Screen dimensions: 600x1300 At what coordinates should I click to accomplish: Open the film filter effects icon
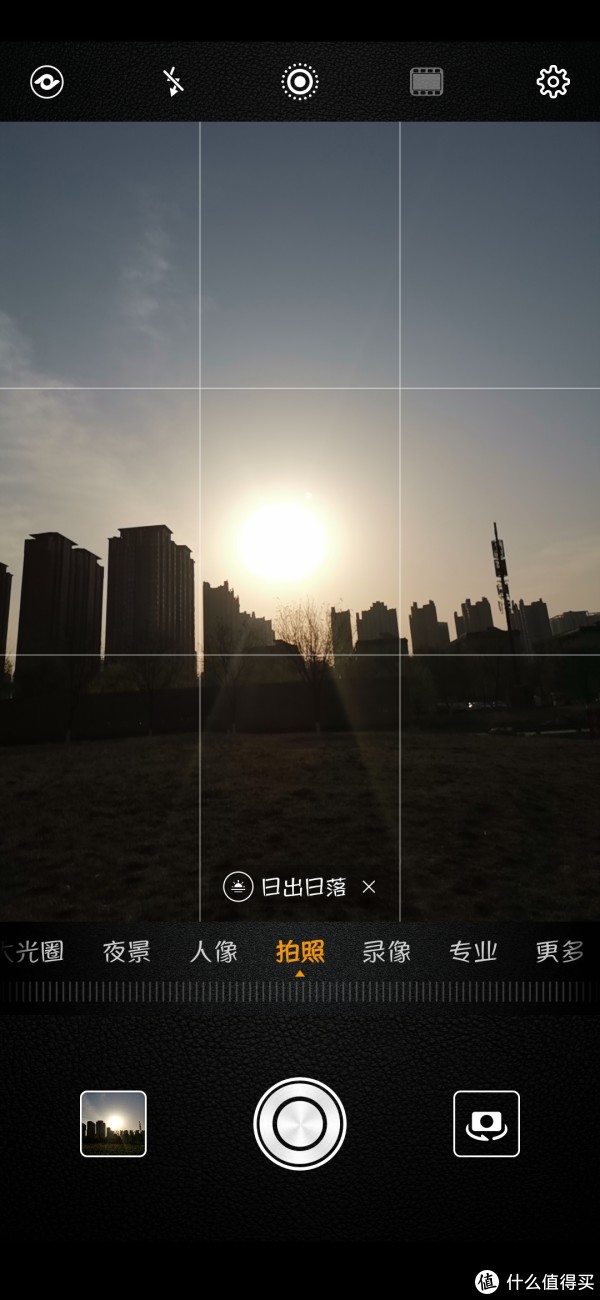click(x=427, y=81)
